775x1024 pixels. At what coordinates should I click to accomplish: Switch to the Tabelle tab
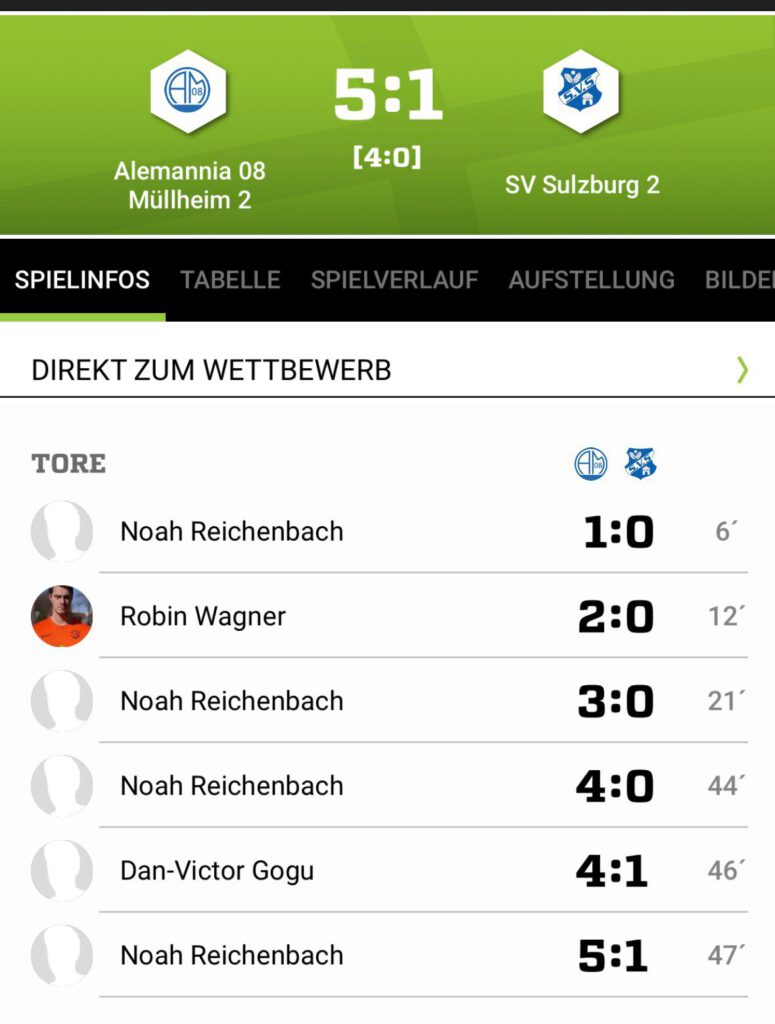click(230, 280)
